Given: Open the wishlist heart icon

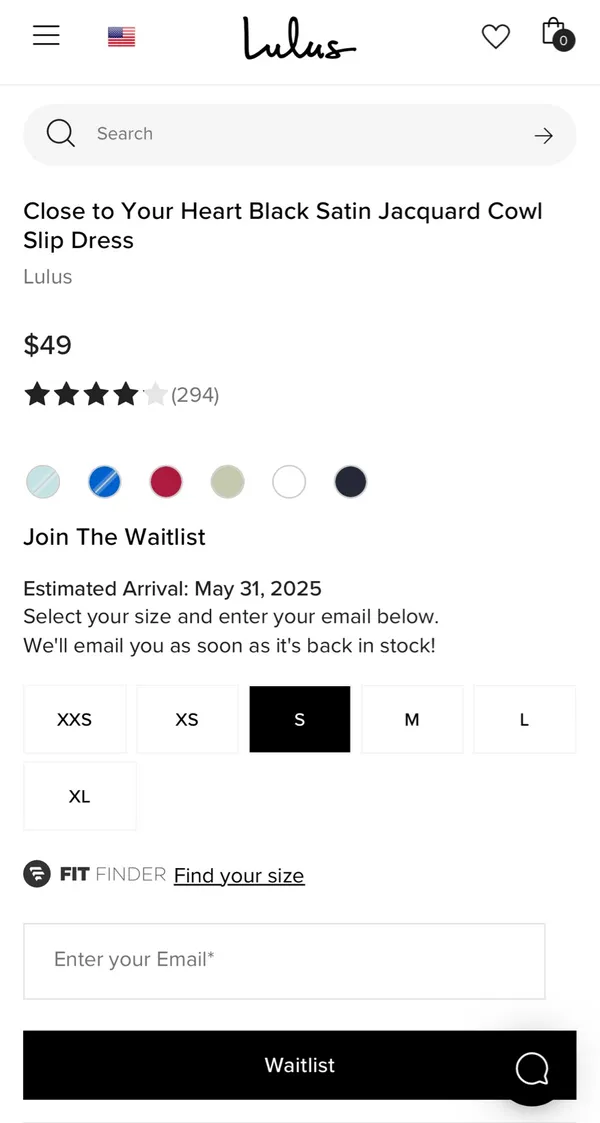Looking at the screenshot, I should coord(495,37).
